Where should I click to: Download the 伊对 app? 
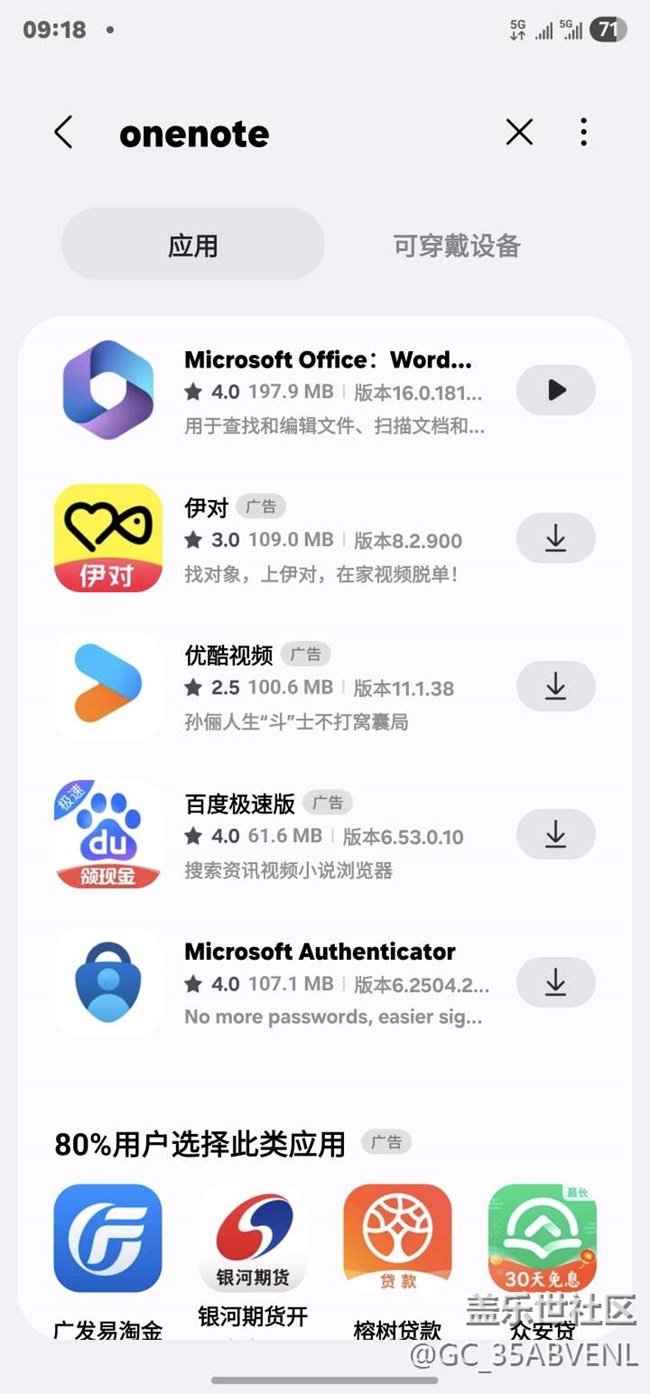556,539
